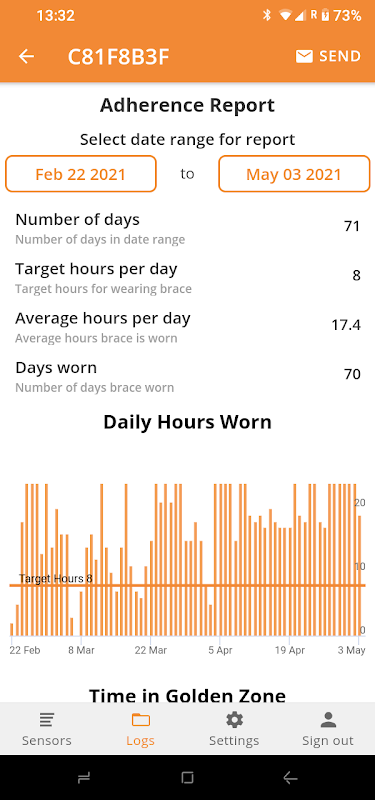Go back using the app bar arrow

pyautogui.click(x=27, y=56)
